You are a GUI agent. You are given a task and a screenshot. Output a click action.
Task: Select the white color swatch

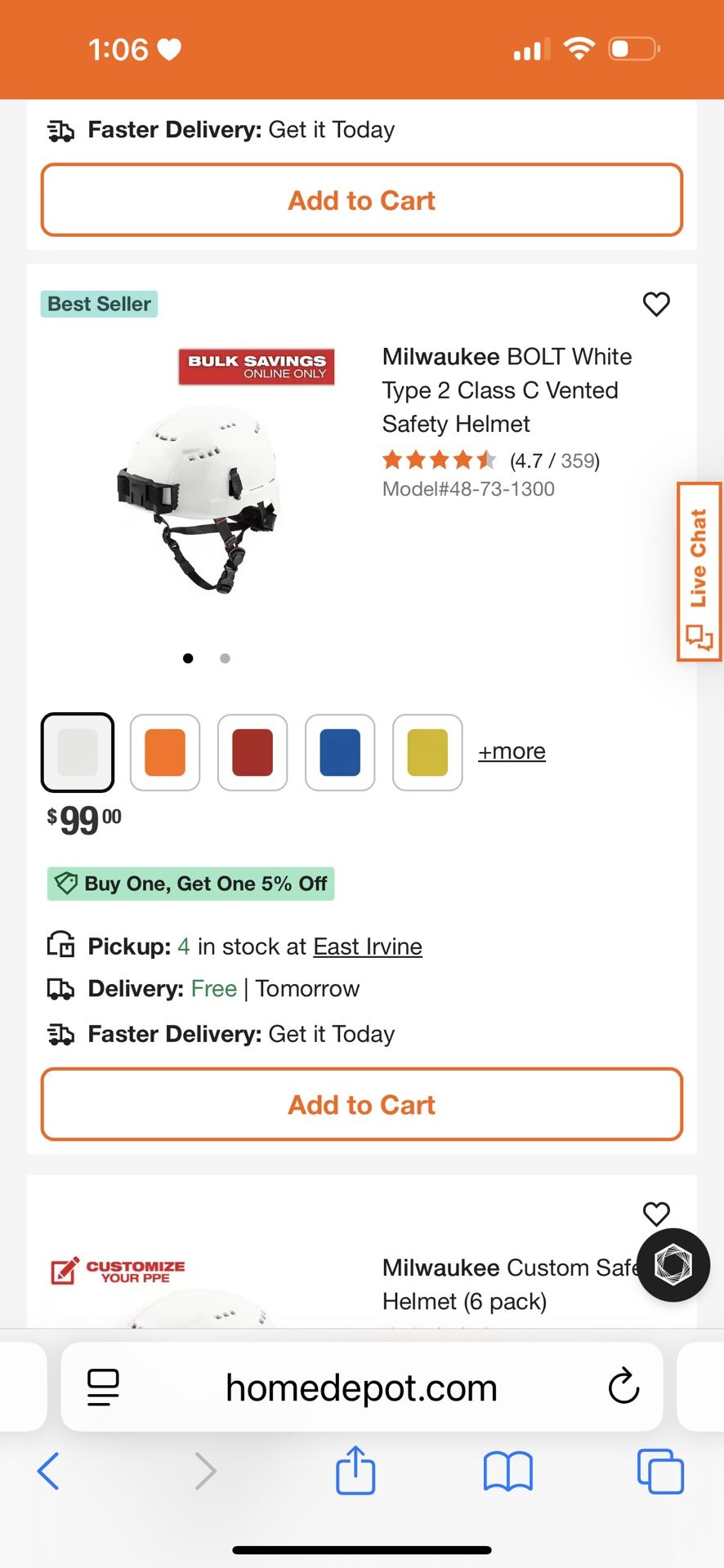78,752
